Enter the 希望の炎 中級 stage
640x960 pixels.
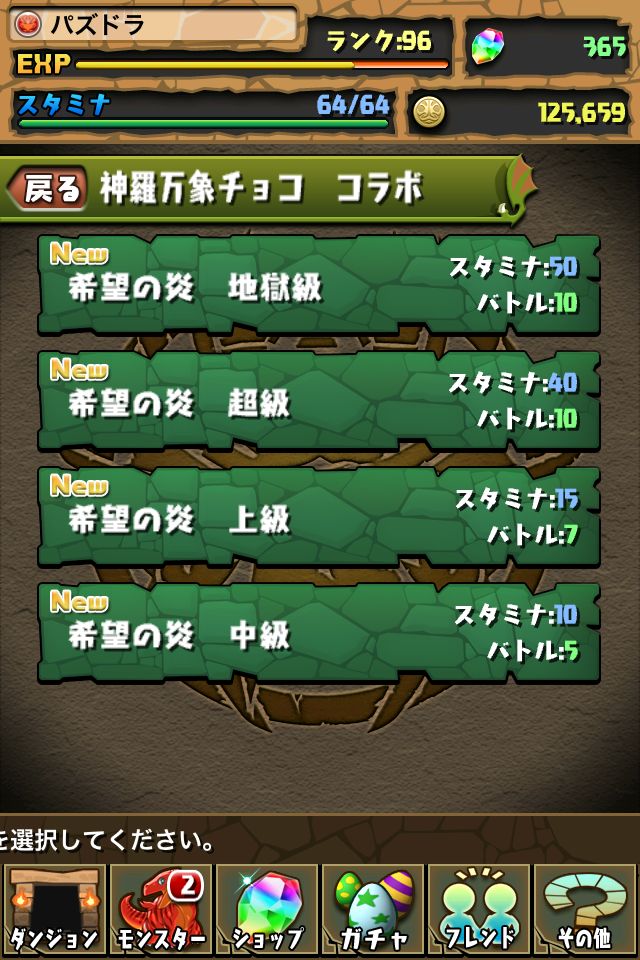319,633
